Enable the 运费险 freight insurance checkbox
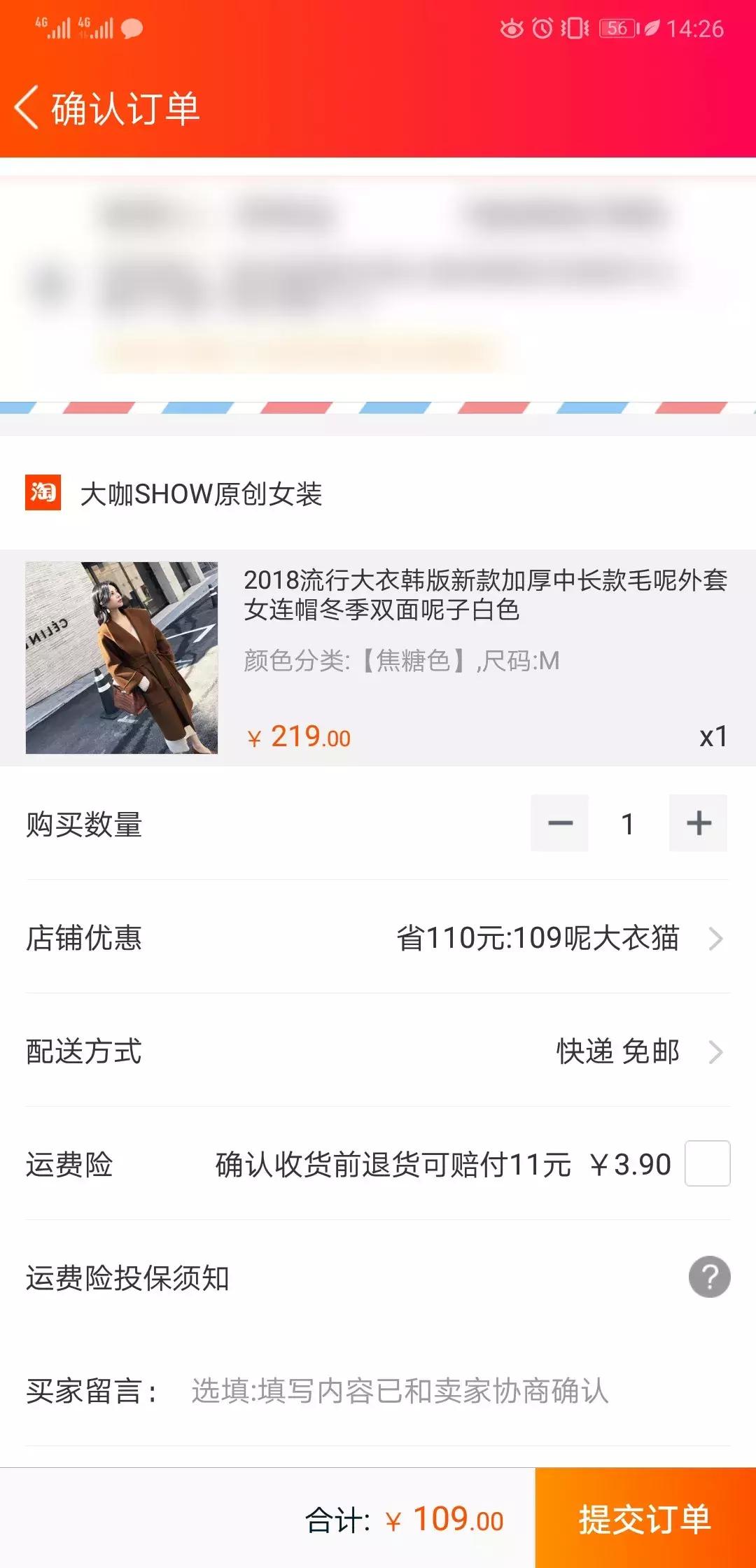The width and height of the screenshot is (756, 1568). point(706,1165)
